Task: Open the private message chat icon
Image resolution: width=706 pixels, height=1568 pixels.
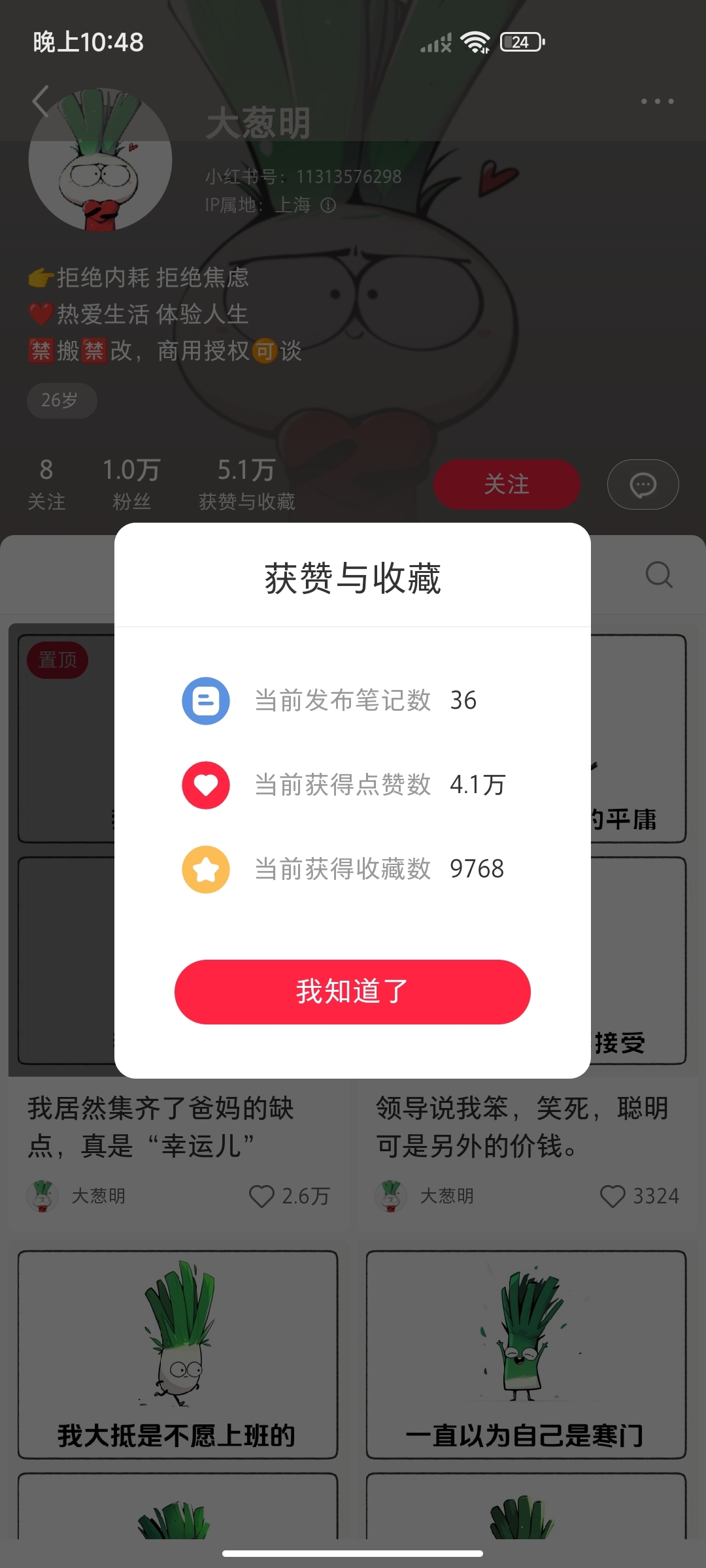Action: tap(643, 485)
